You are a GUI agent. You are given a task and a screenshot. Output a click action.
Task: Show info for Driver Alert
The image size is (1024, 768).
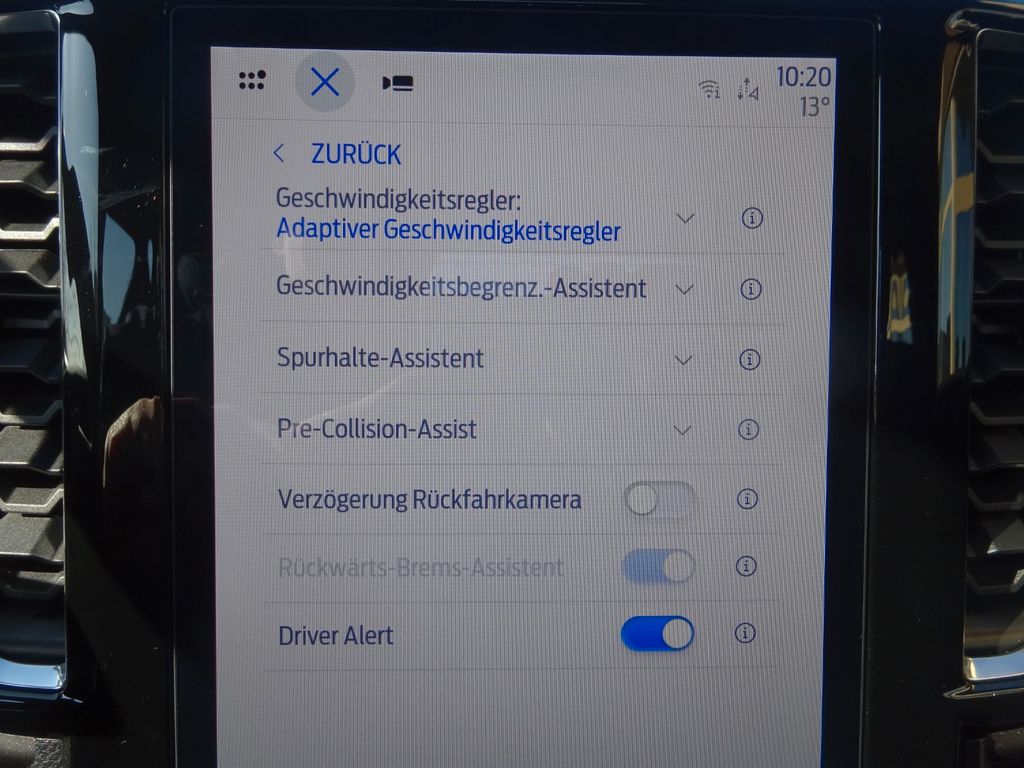point(744,633)
